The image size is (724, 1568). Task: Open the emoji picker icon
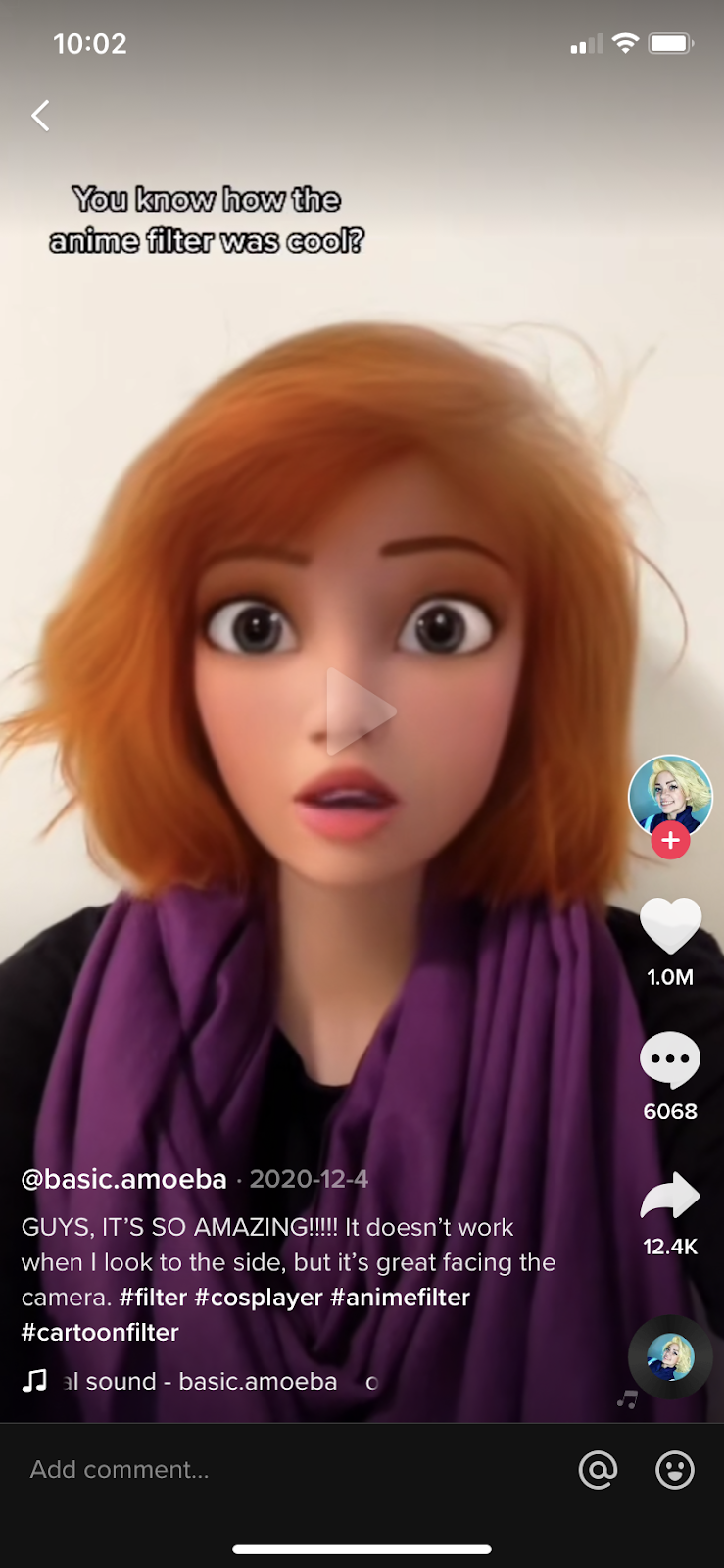(x=674, y=1469)
